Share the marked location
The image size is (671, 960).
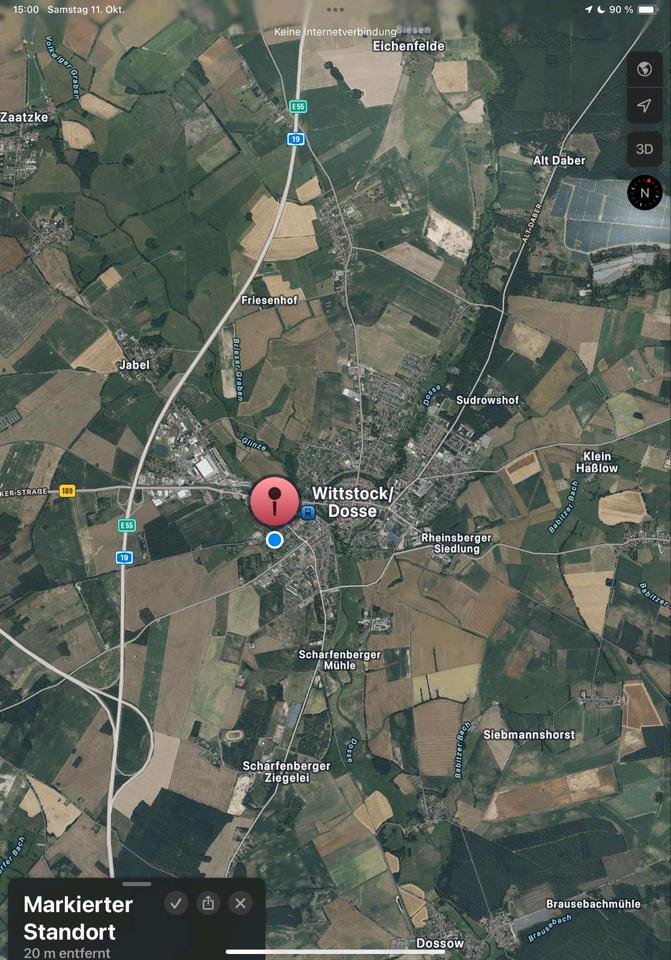208,903
